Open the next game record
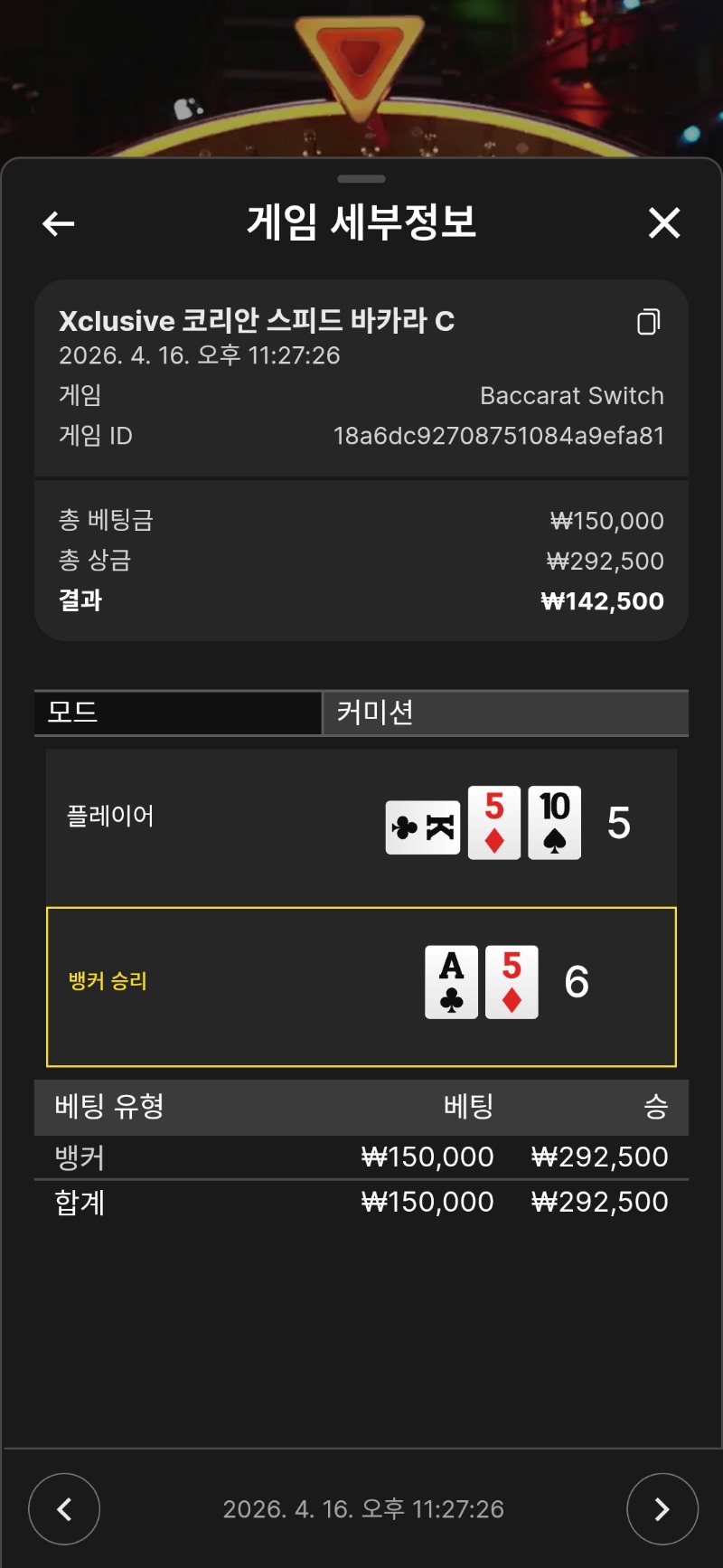The width and height of the screenshot is (723, 1568). click(662, 1508)
